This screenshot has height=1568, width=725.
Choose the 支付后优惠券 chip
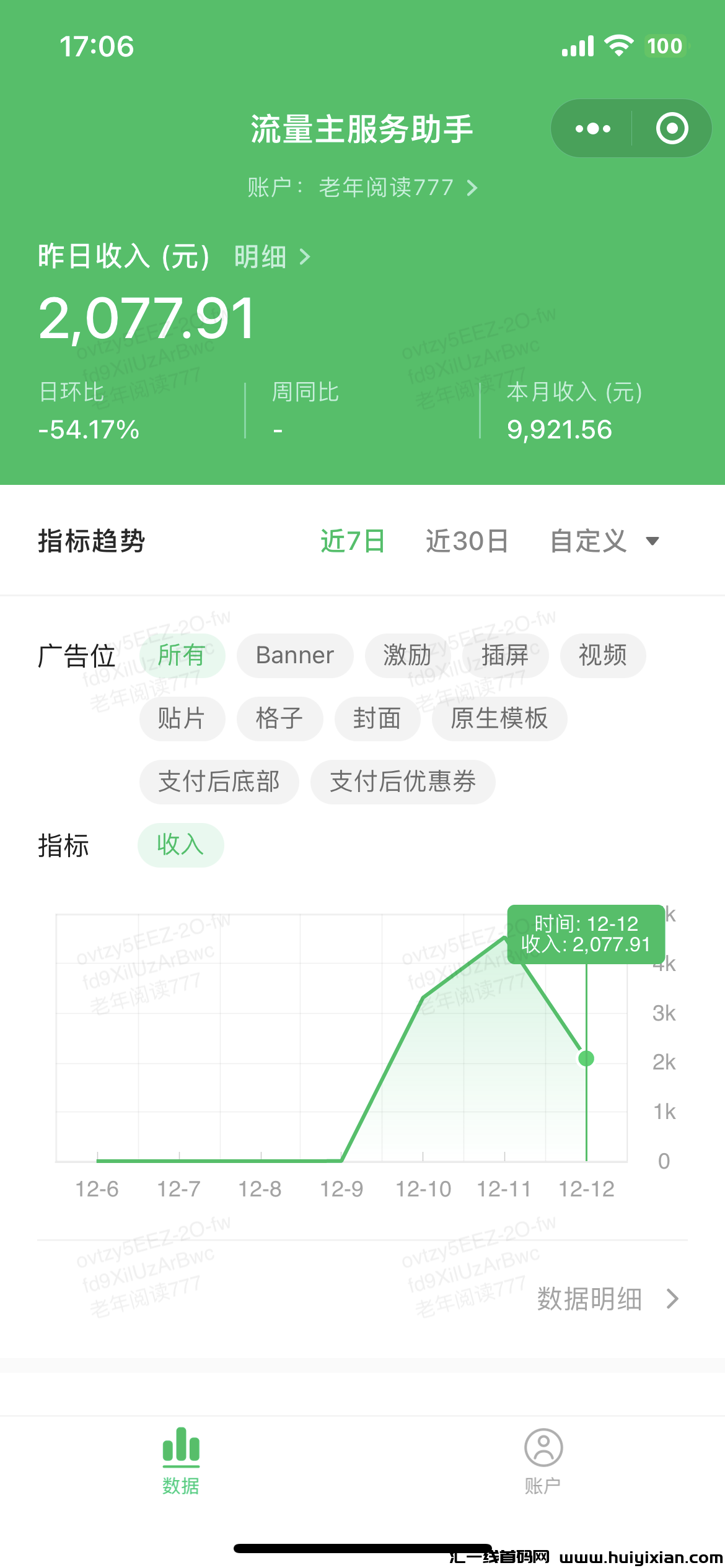pyautogui.click(x=402, y=782)
